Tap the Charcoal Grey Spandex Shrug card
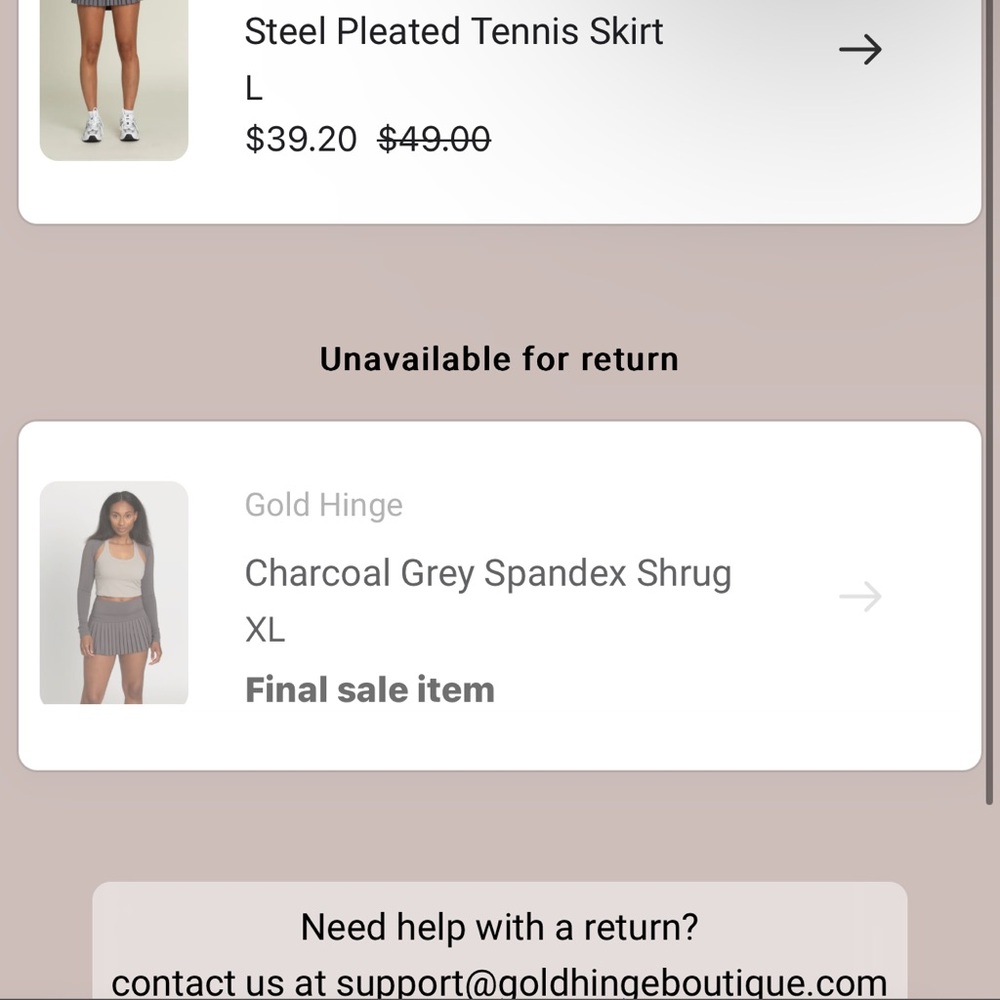Image resolution: width=1000 pixels, height=1000 pixels. (488, 574)
